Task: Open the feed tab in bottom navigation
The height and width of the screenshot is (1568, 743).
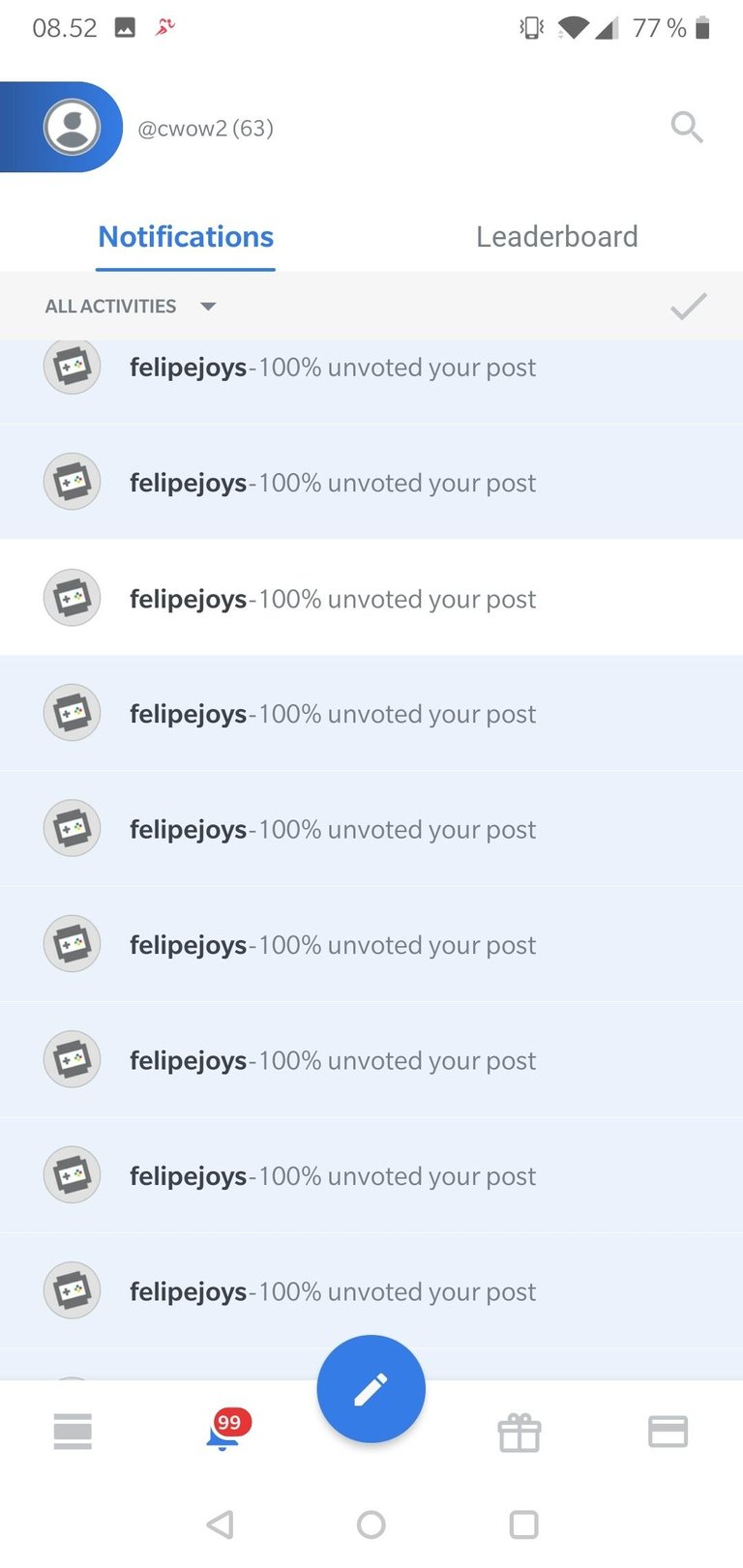Action: 73,1431
